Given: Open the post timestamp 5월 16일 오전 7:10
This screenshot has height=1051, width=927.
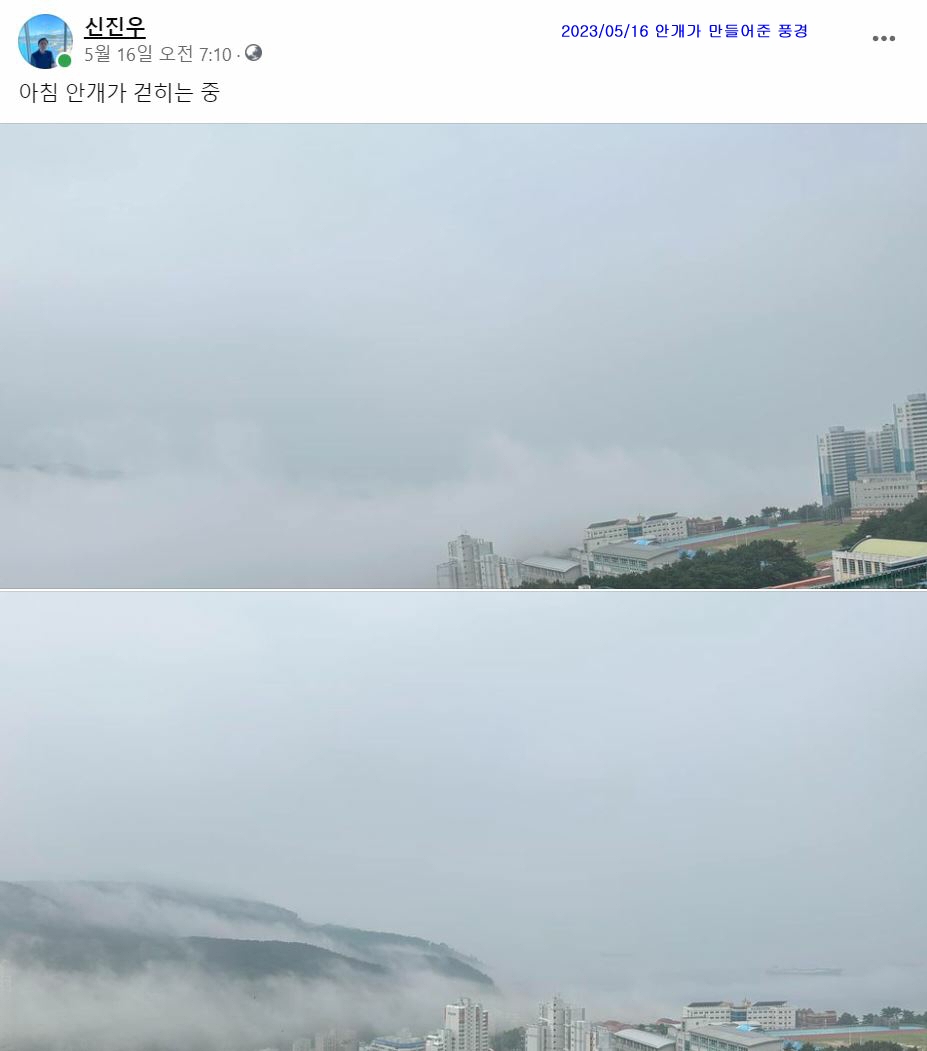Looking at the screenshot, I should (x=158, y=54).
